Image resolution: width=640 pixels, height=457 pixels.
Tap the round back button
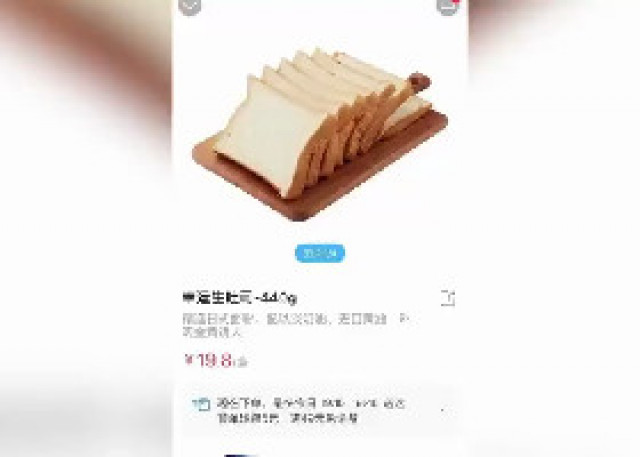(x=190, y=5)
